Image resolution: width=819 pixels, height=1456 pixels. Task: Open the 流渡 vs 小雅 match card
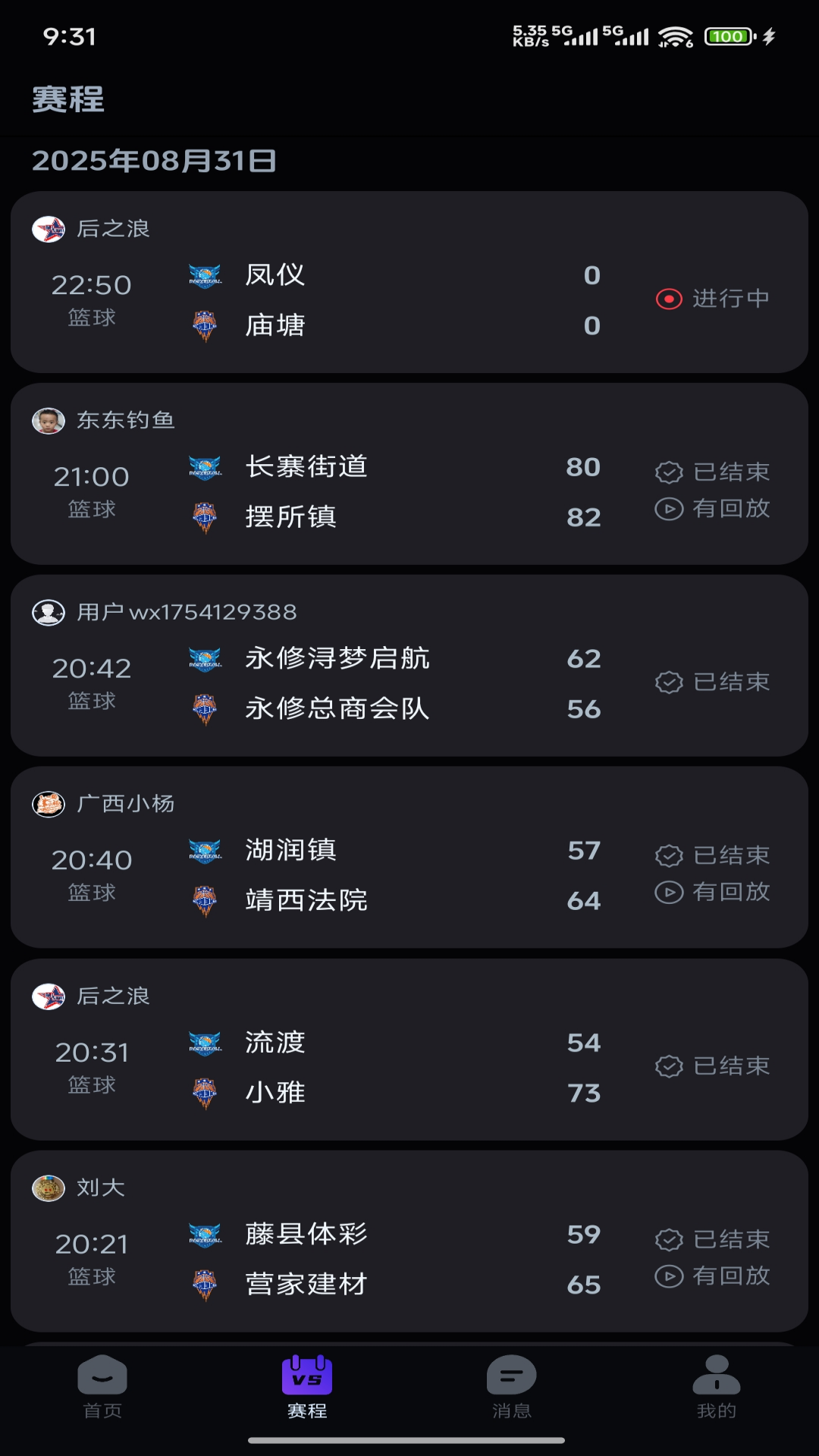pos(409,1067)
